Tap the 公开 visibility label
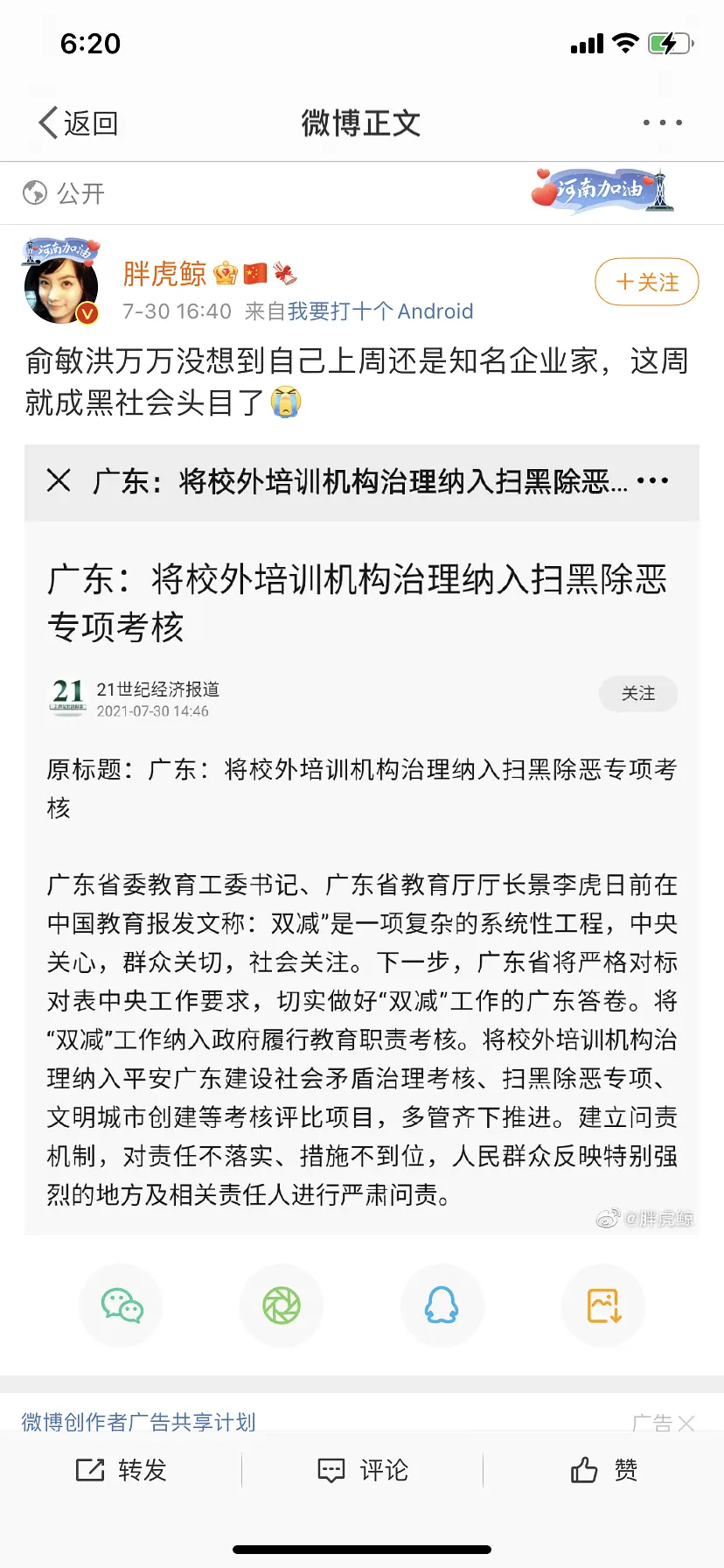Viewport: 724px width, 1568px height. coord(64,193)
